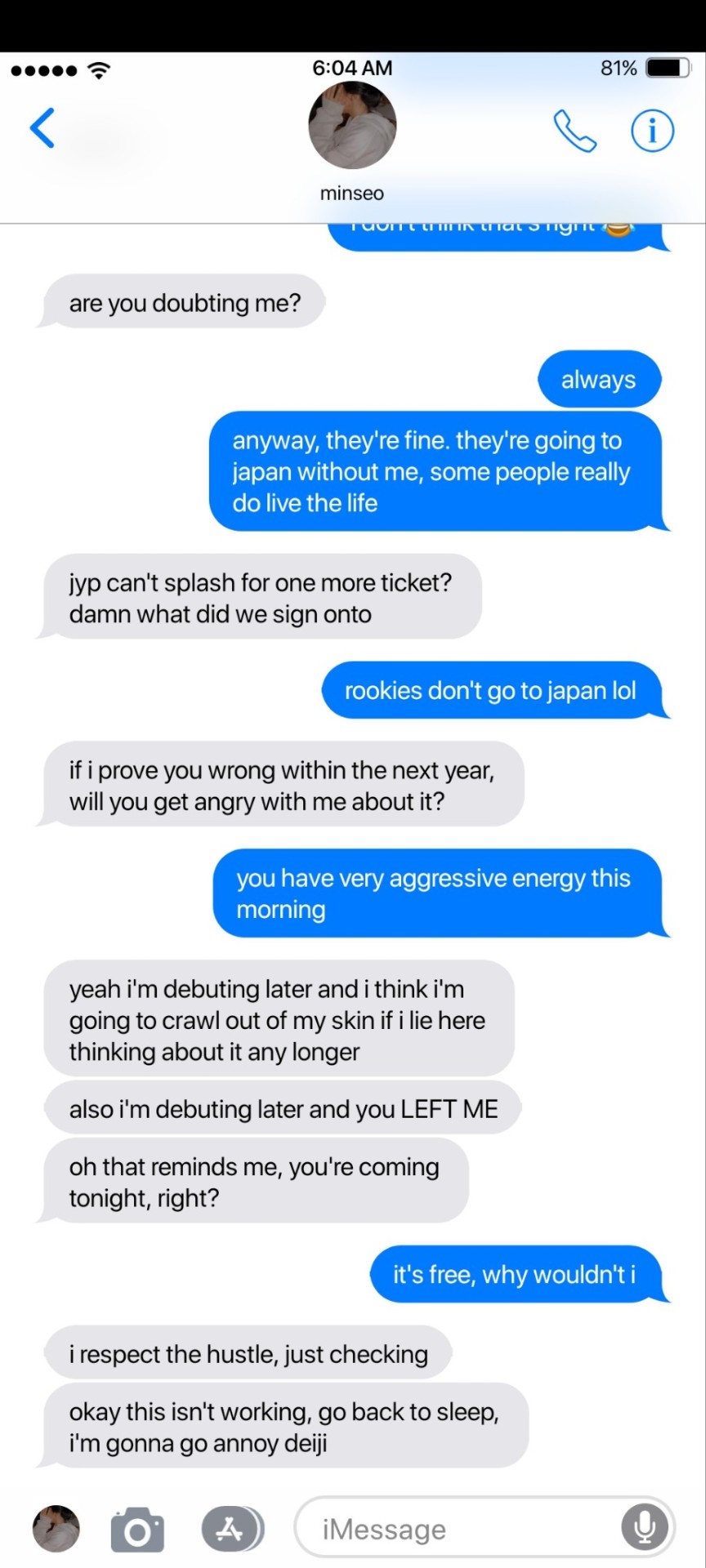Viewport: 706px width, 1568px height.
Task: Go back to the messages list
Action: coord(42,128)
